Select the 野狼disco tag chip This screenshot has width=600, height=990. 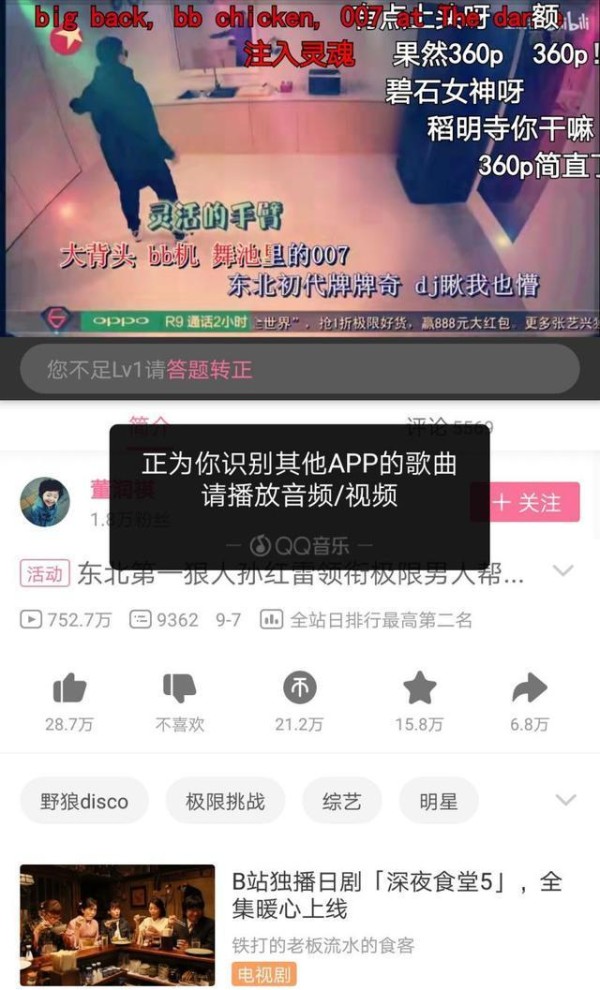click(84, 801)
